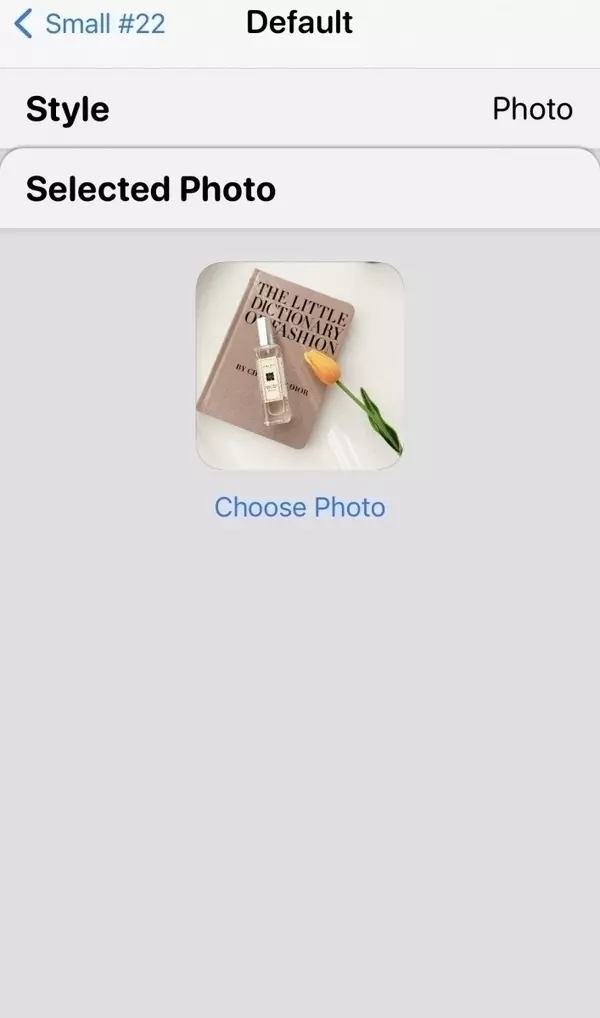This screenshot has width=600, height=1018.
Task: Go back to Small #22
Action: coord(88,24)
